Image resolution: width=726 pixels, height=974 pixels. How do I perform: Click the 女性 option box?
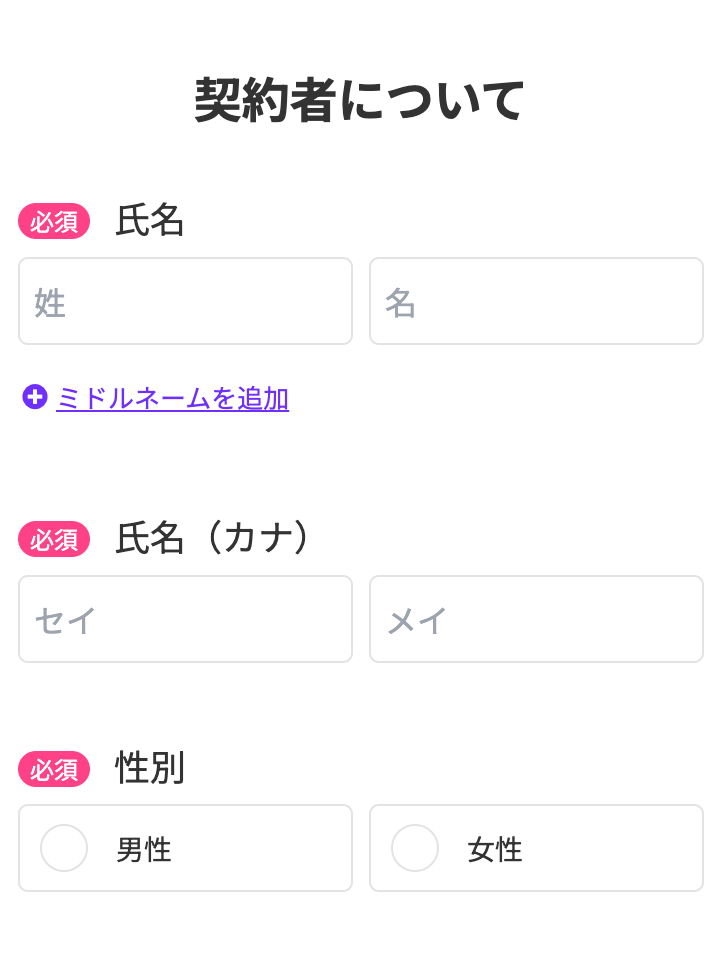click(536, 848)
